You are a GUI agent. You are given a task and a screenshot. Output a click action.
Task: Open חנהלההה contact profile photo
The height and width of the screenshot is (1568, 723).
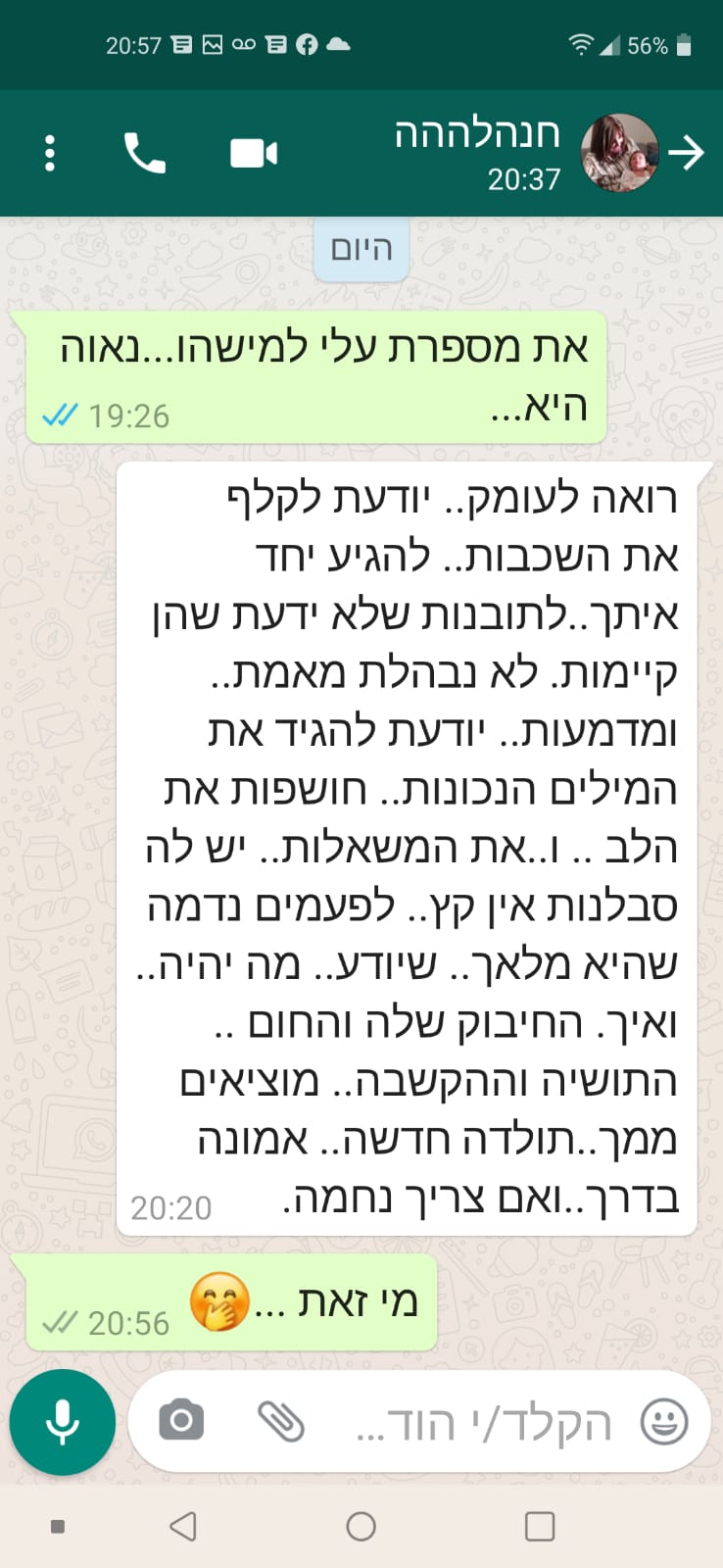coord(619,153)
